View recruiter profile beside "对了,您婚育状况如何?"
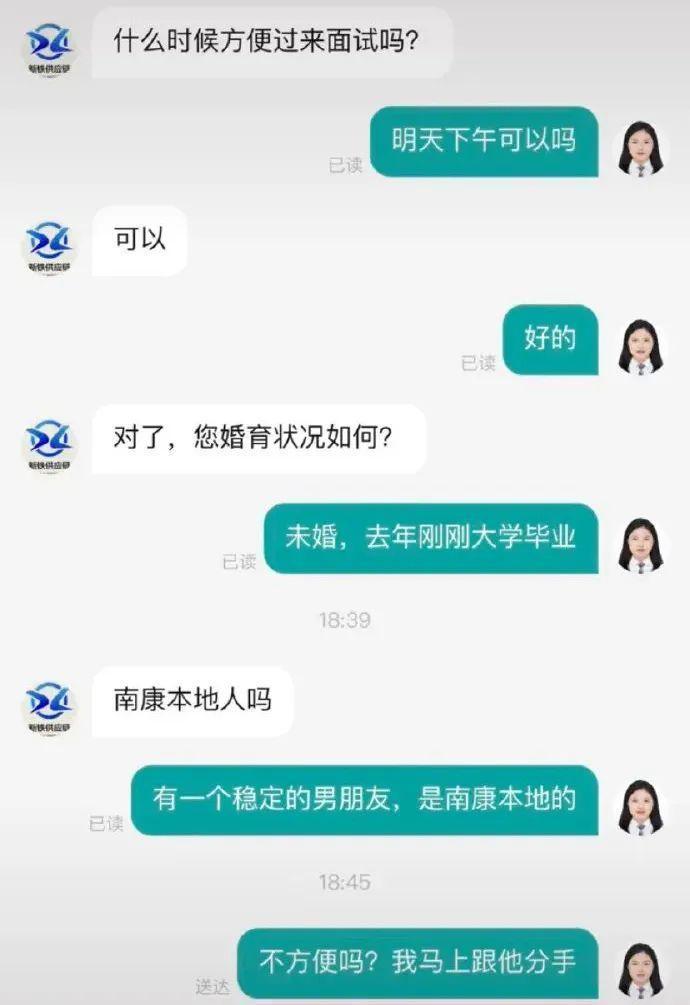 (x=49, y=445)
